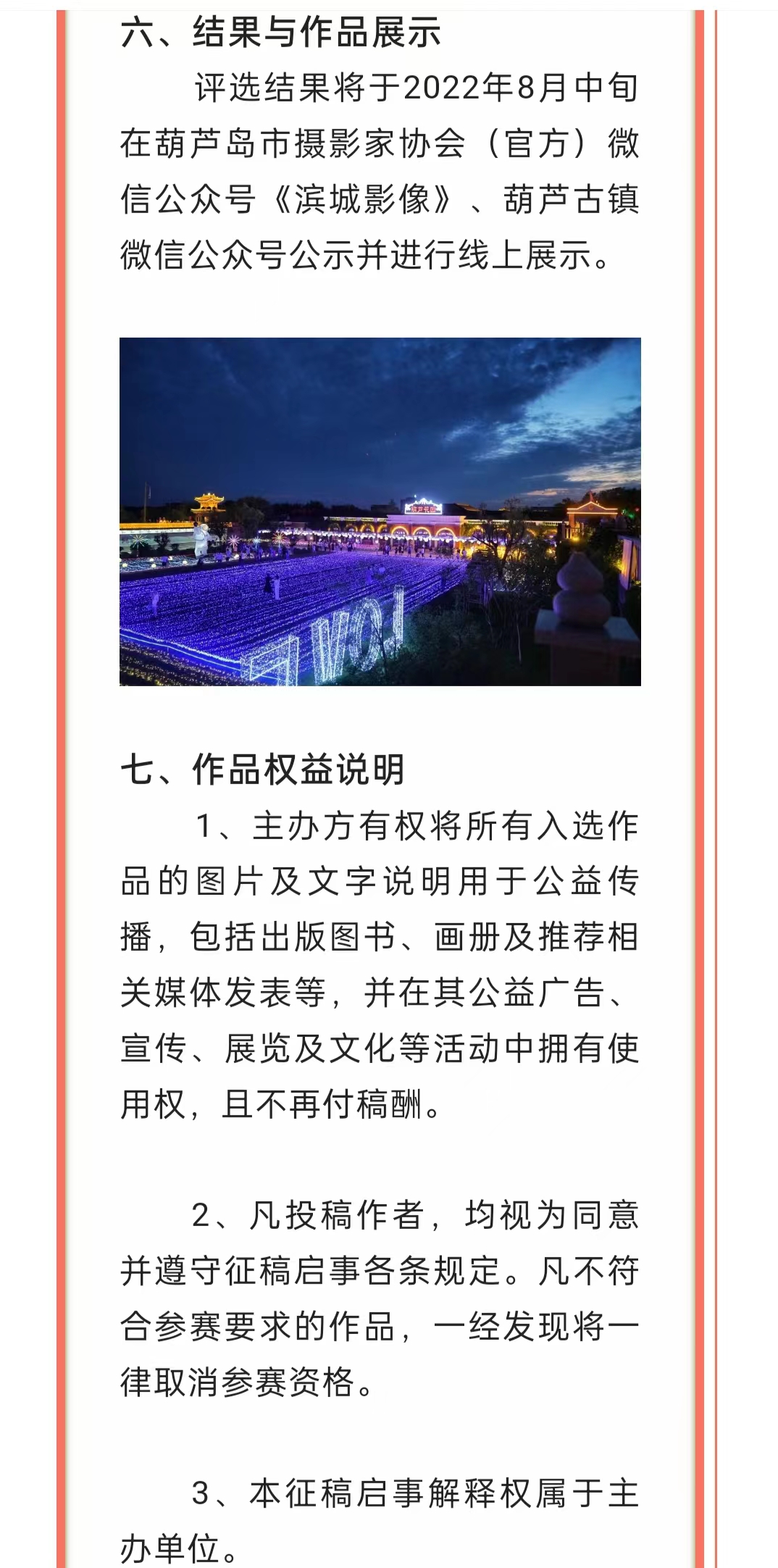Open the night light show photo
The image size is (778, 1568).
tap(380, 512)
